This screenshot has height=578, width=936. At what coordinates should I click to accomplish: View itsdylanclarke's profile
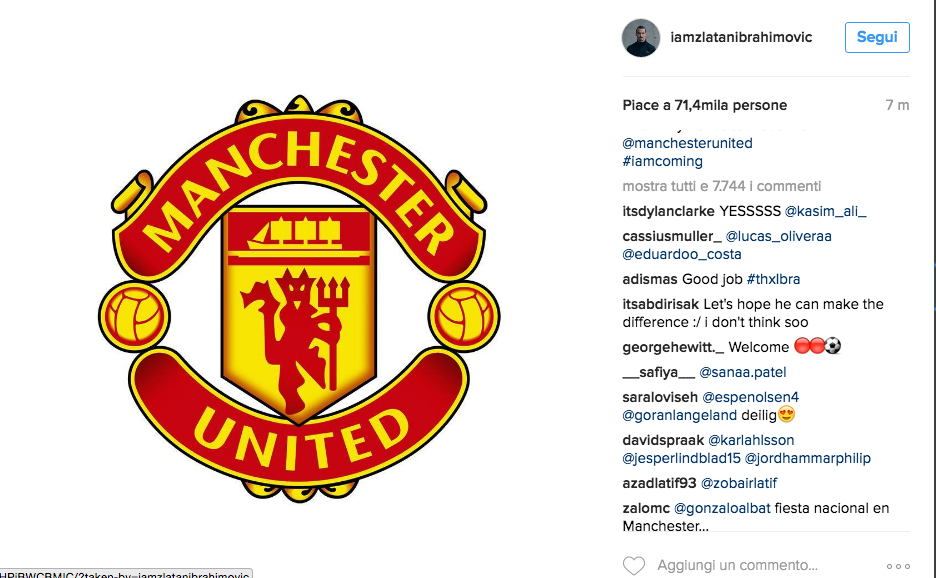668,211
